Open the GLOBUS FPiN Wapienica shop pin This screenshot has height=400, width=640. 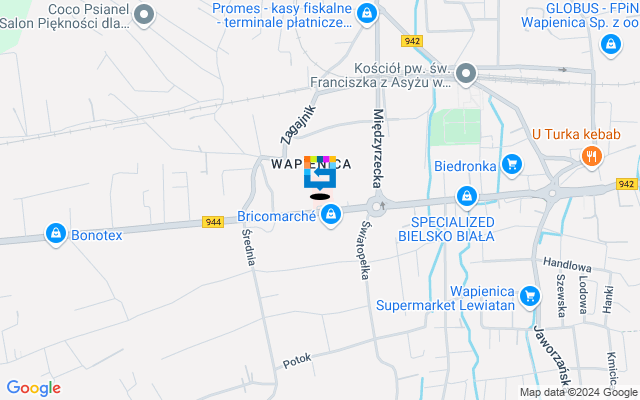click(x=610, y=45)
